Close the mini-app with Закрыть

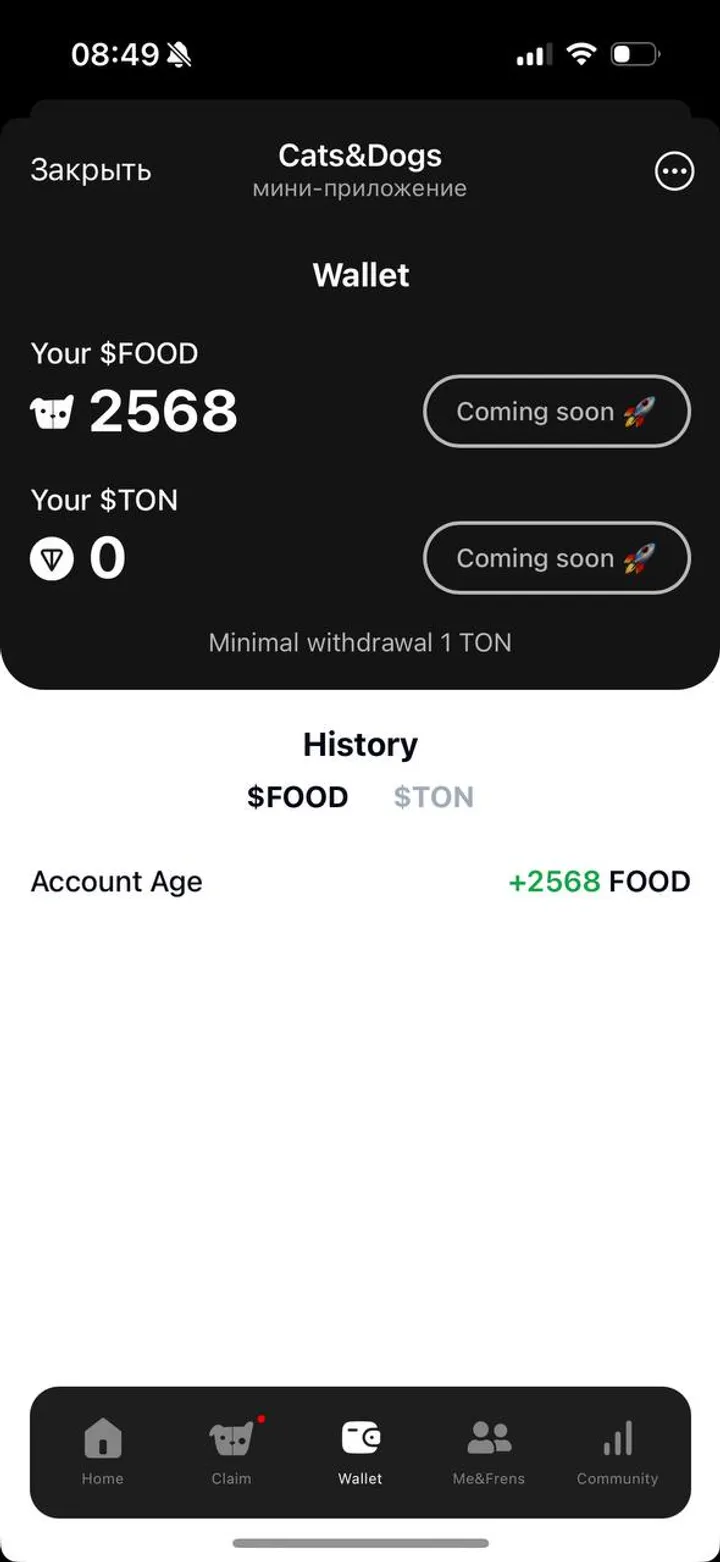point(91,170)
